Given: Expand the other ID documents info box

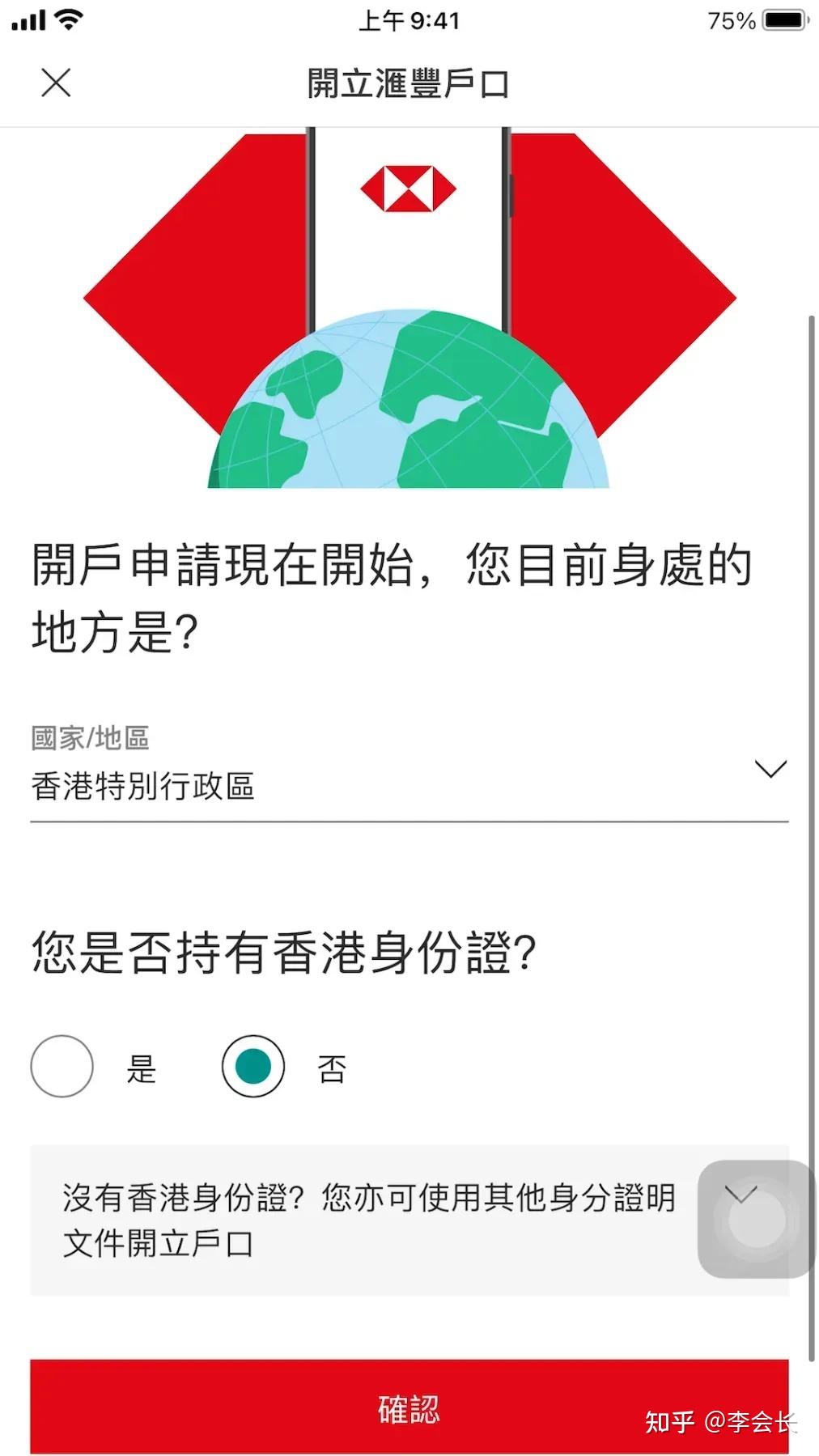Looking at the screenshot, I should click(x=740, y=1194).
